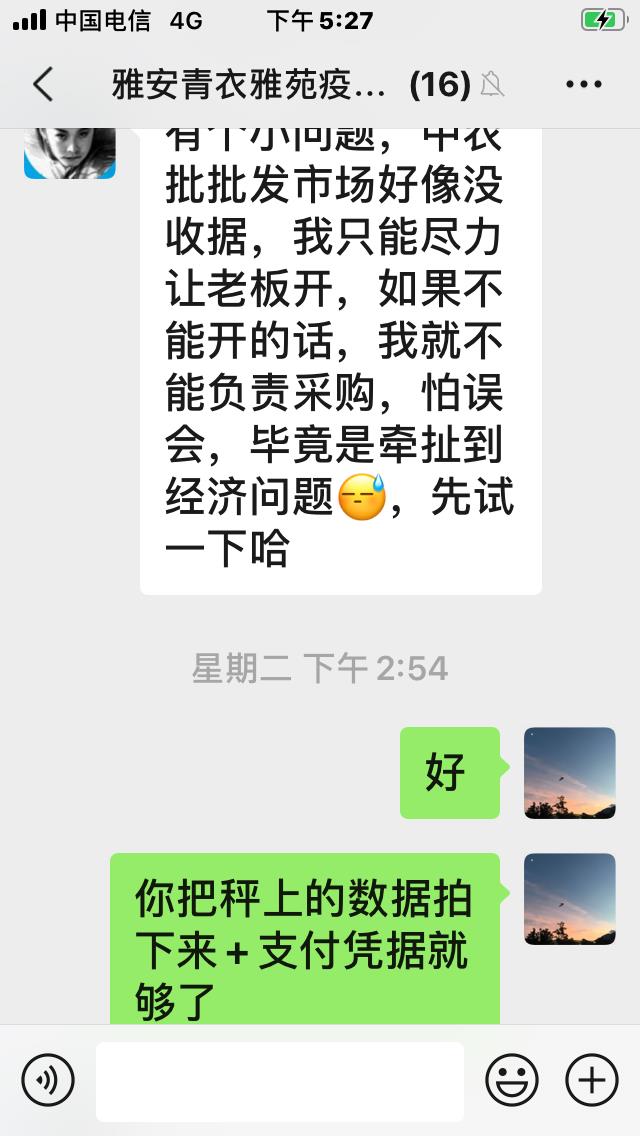Viewport: 640px width, 1136px height.
Task: Open my sunset avatar next to 好
Action: [x=569, y=773]
